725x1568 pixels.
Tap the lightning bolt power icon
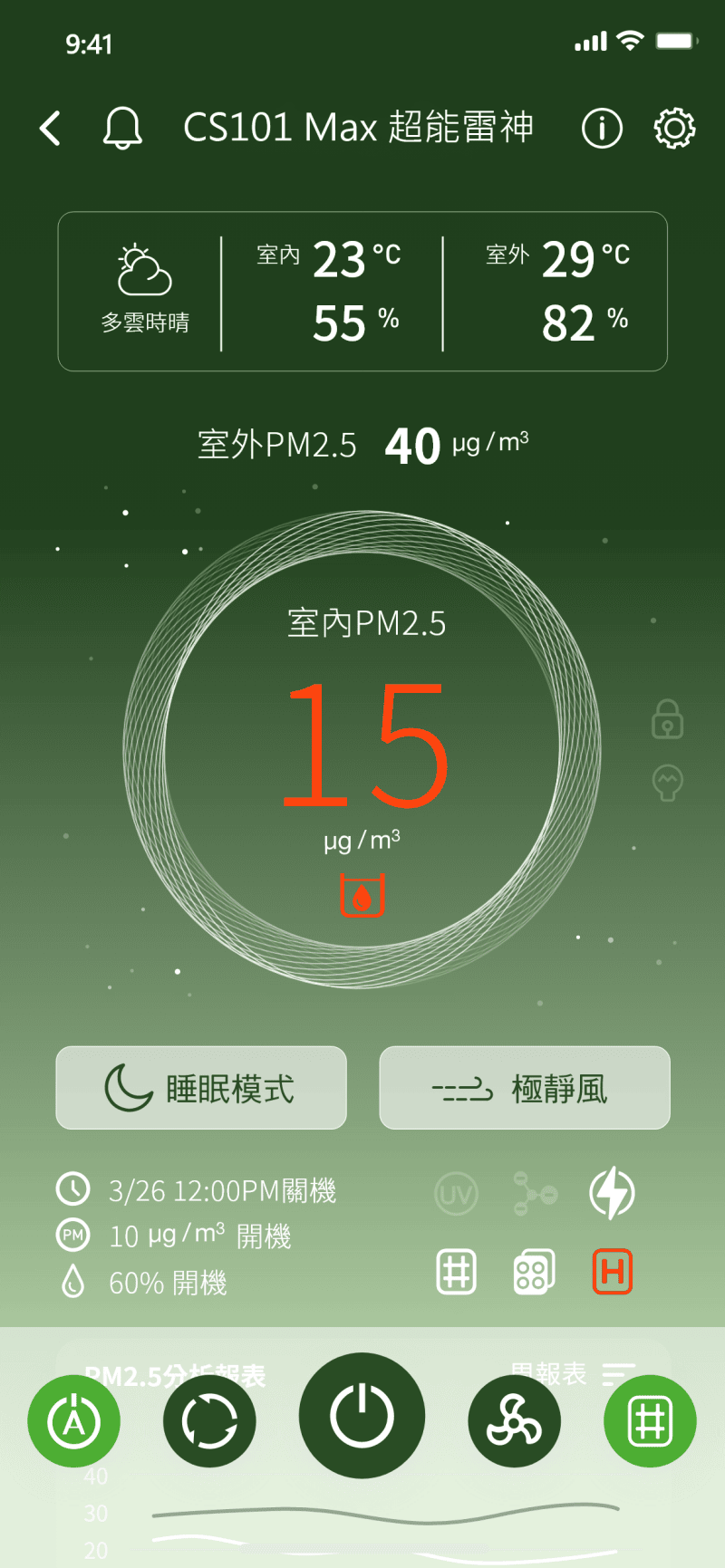612,1193
